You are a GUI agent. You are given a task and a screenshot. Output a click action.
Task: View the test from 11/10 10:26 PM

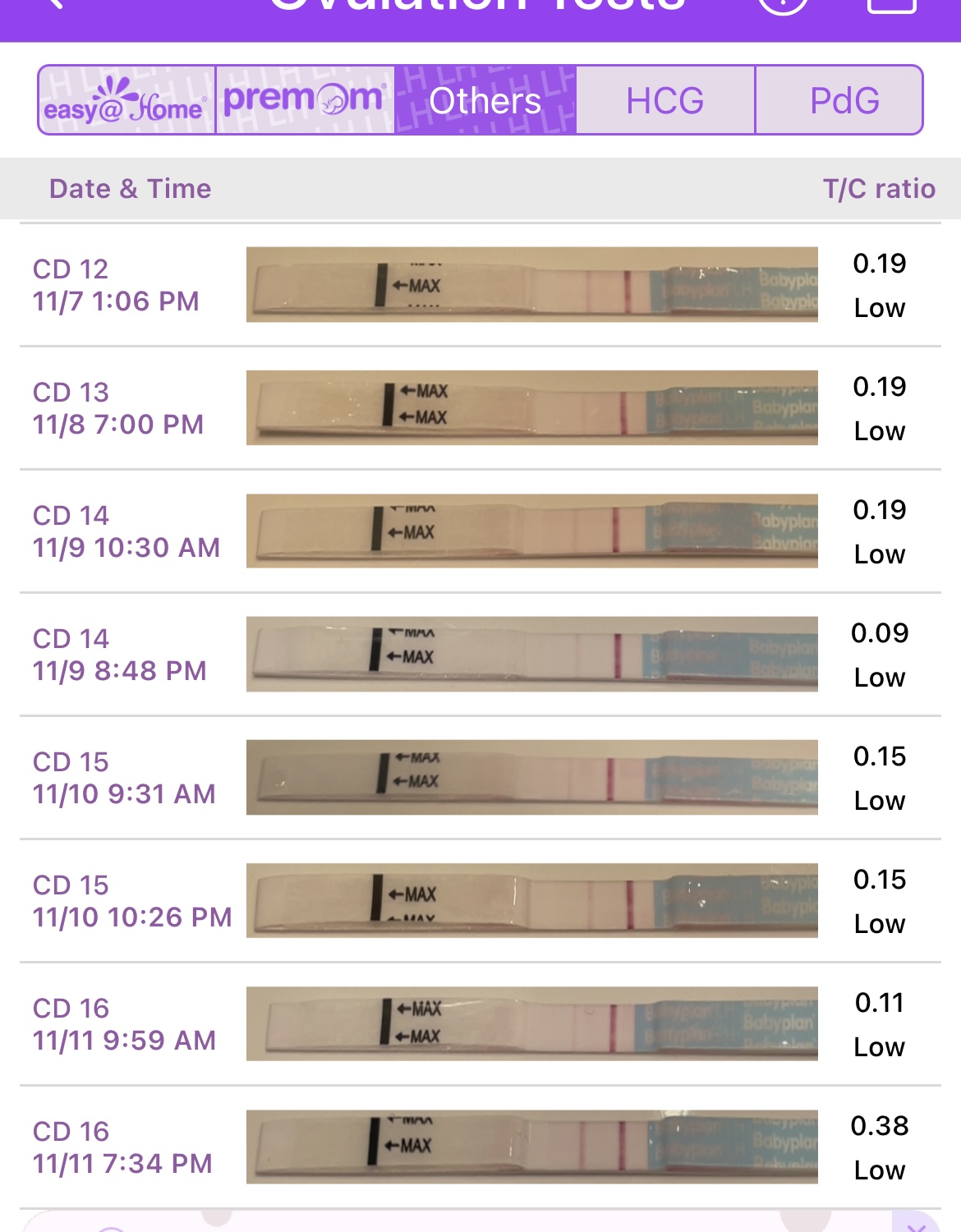(480, 901)
